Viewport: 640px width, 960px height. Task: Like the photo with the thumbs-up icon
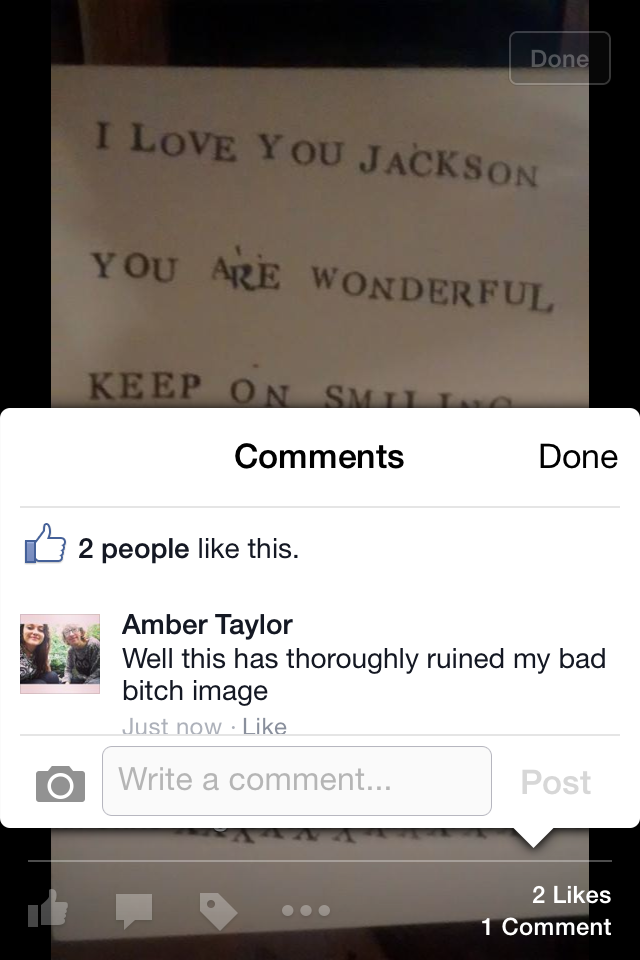click(x=47, y=910)
